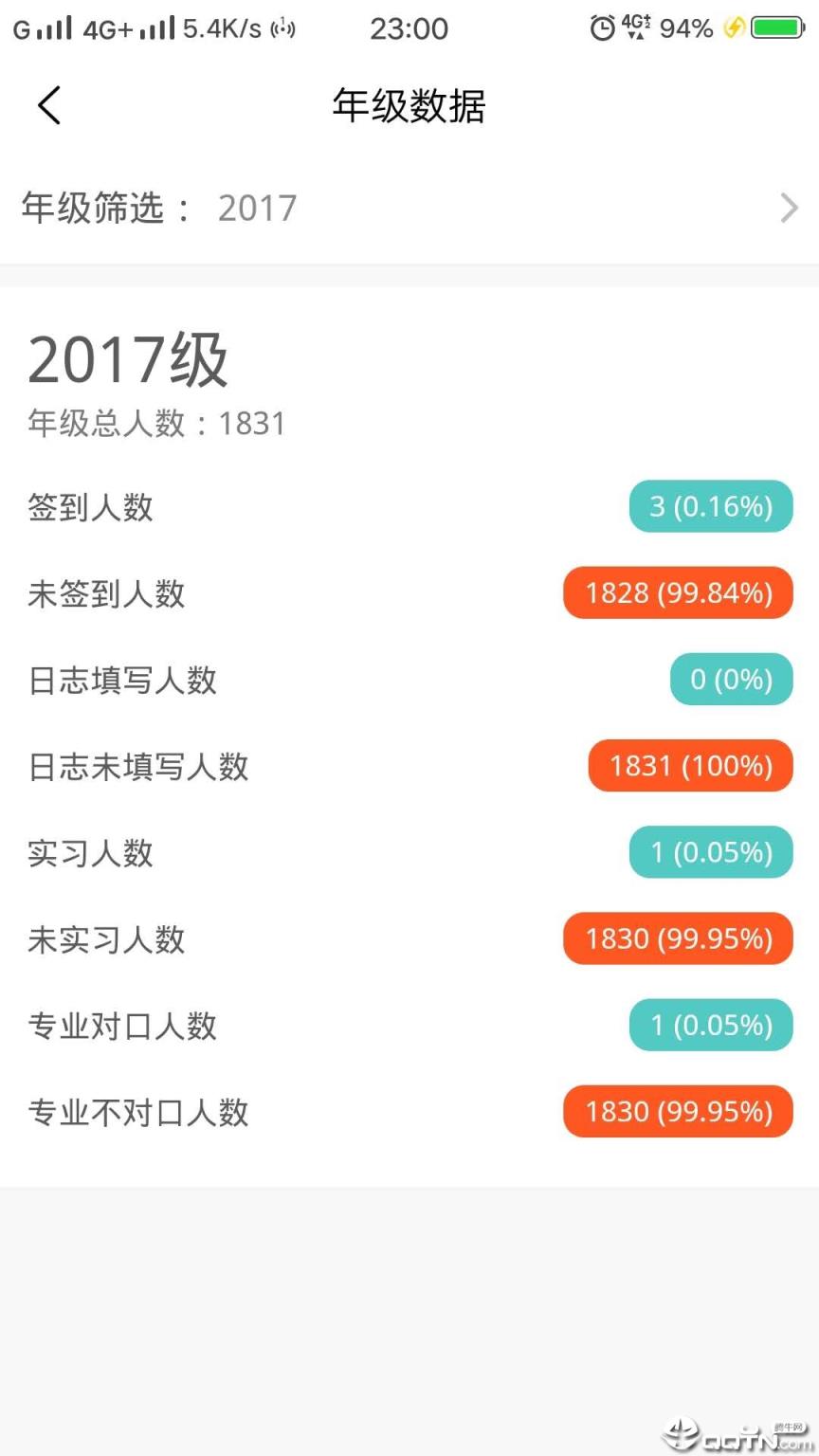
Task: Tap the 年级总人数 1831 summary text
Action: point(156,423)
